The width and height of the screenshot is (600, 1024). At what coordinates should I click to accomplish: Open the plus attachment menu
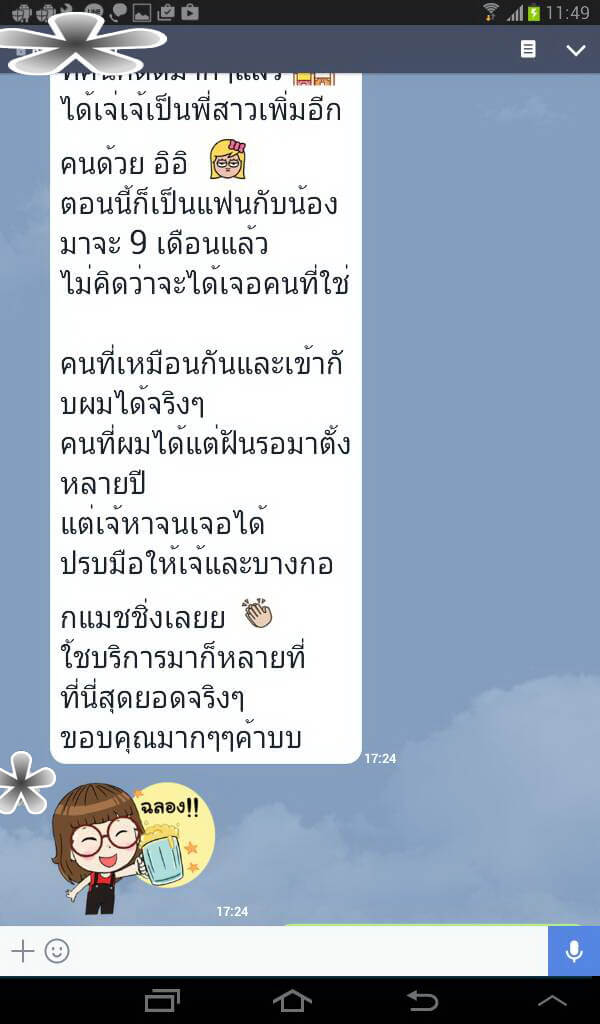(22, 951)
